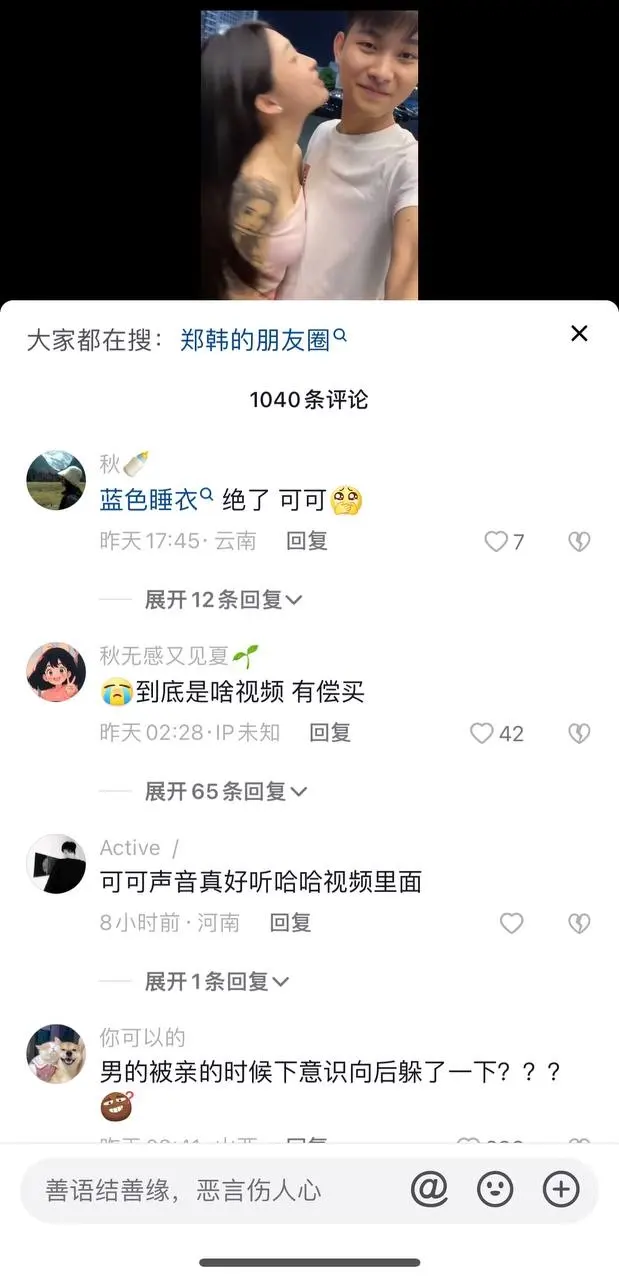Expand the 65 replies thread

(225, 792)
